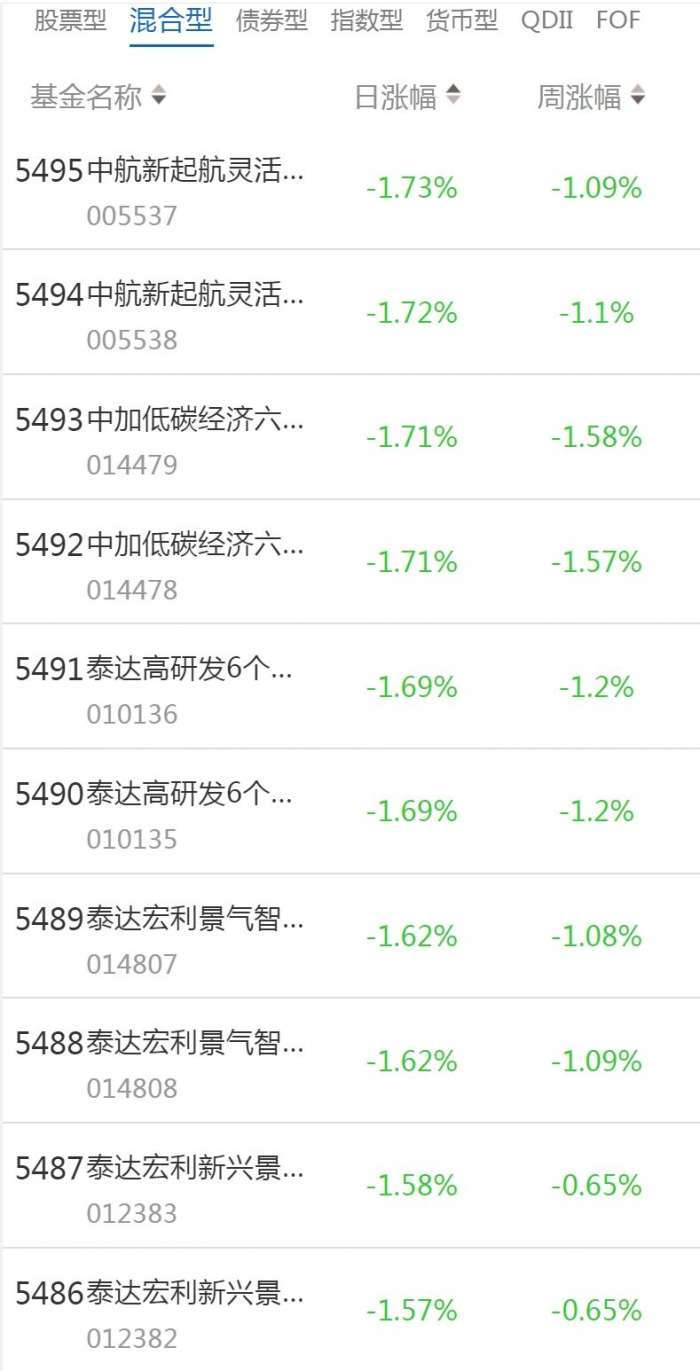700x1371 pixels.
Task: Open the 货币型 tab
Action: (x=461, y=21)
